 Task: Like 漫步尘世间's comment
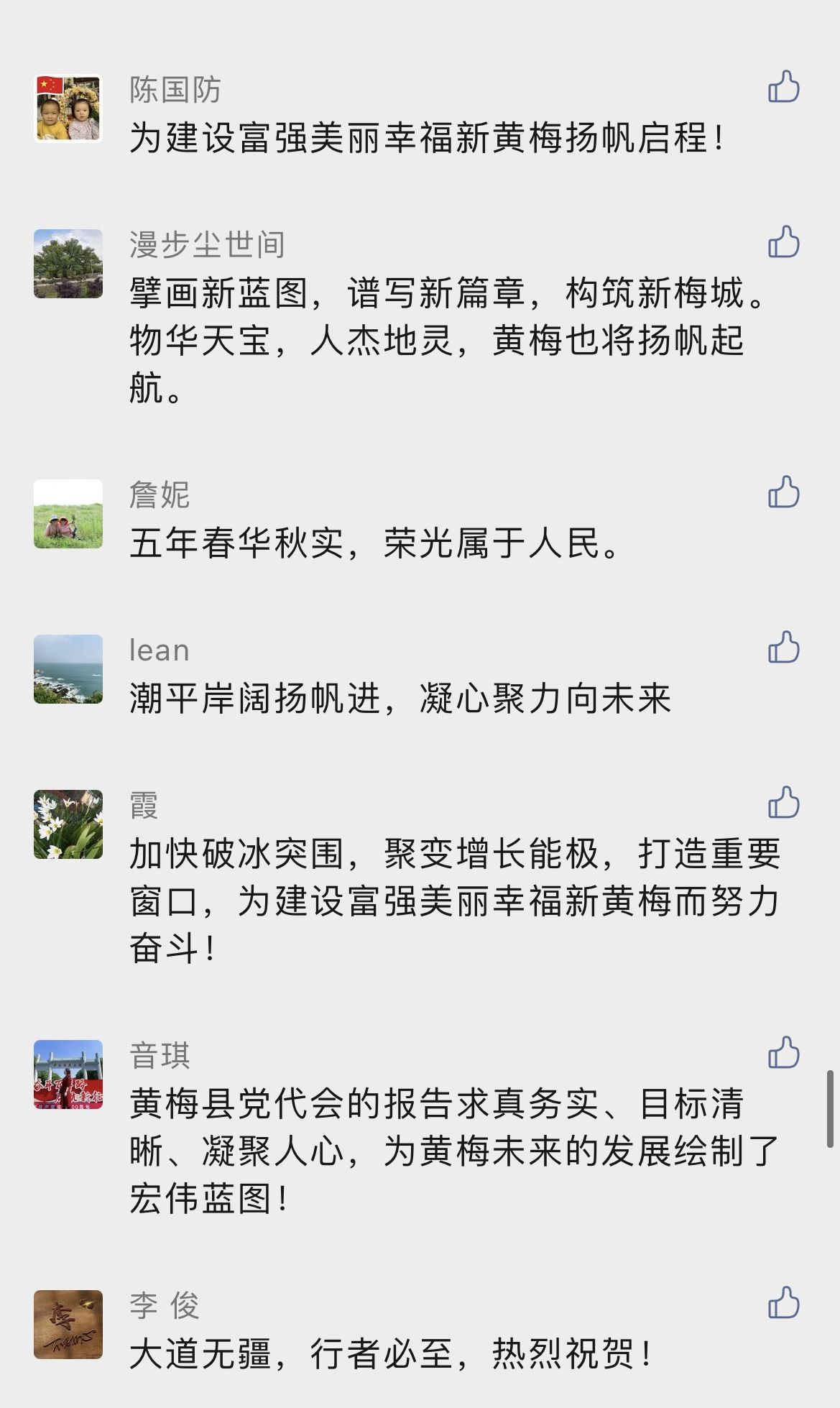(783, 242)
